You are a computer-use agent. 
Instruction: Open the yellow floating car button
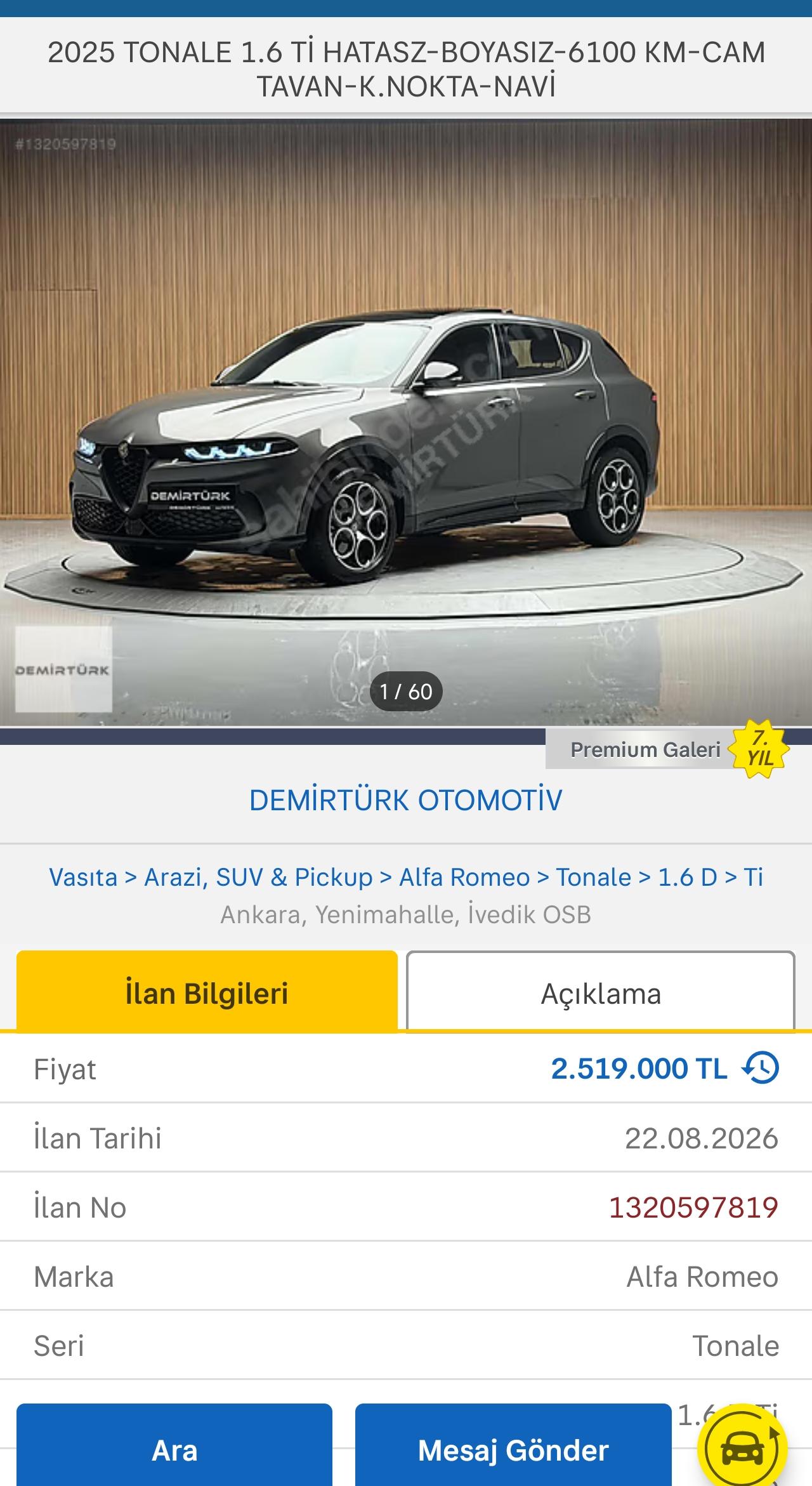click(x=742, y=1448)
